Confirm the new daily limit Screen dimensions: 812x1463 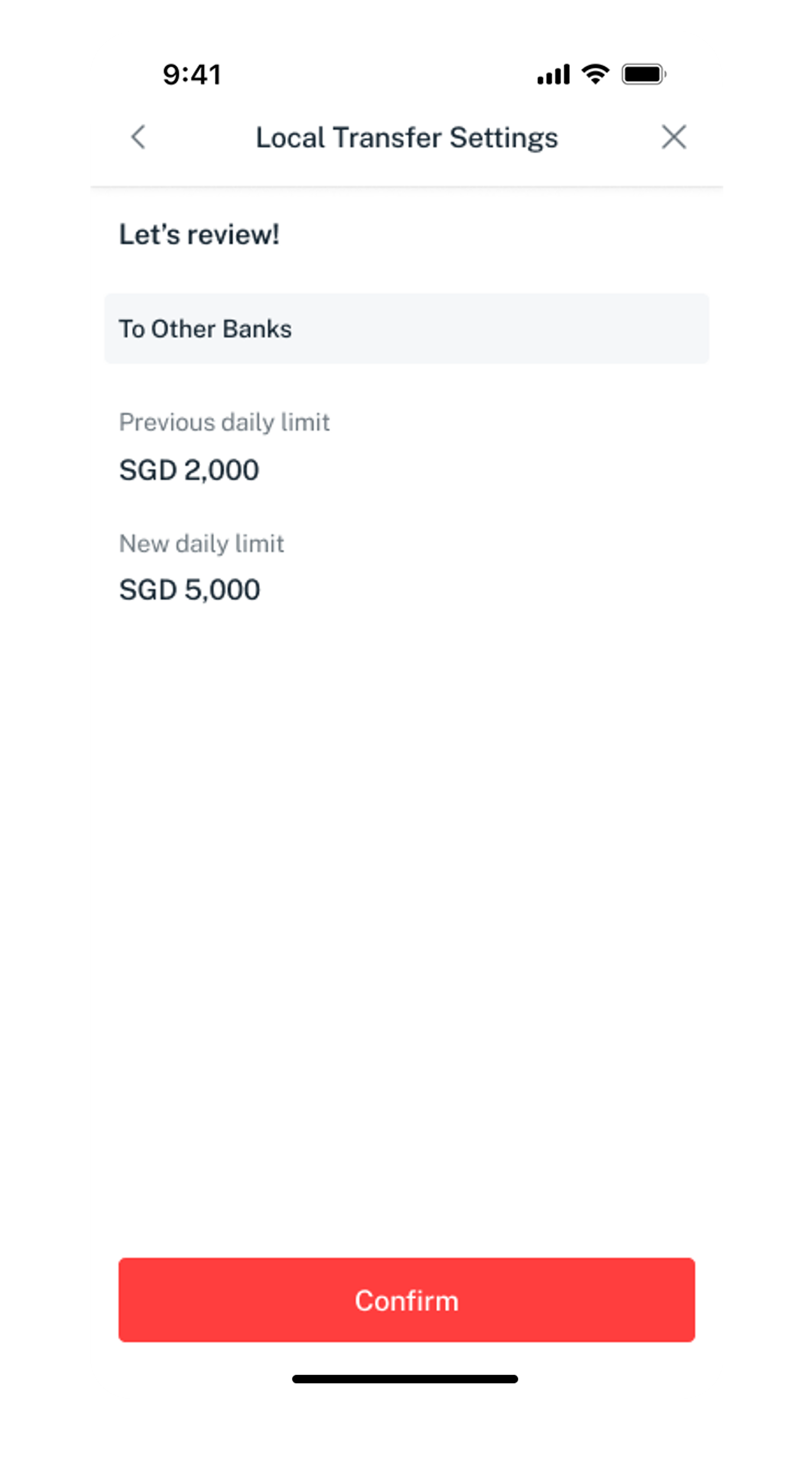(x=407, y=1300)
